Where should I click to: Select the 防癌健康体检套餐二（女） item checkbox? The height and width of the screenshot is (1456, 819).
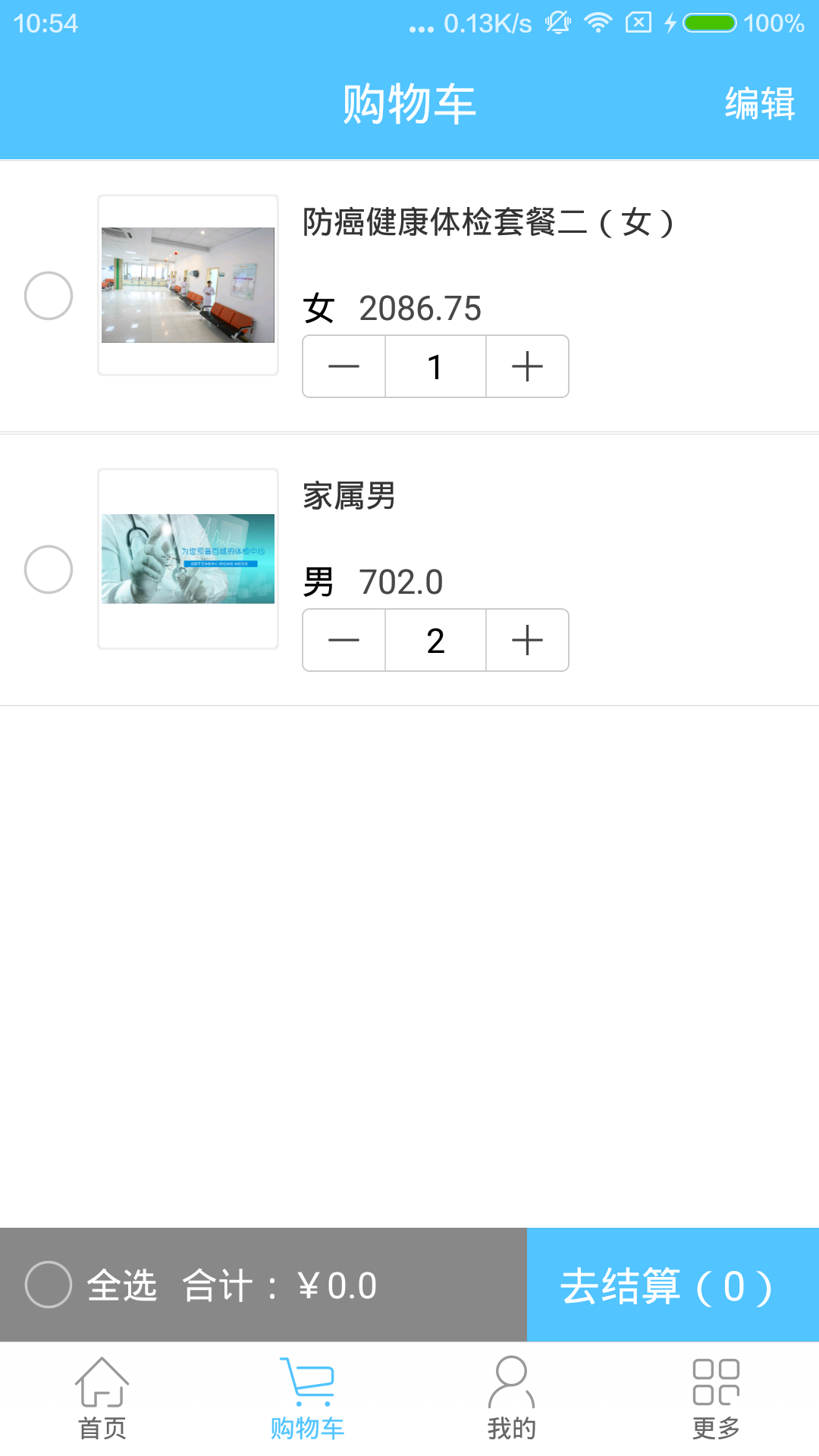click(x=49, y=296)
